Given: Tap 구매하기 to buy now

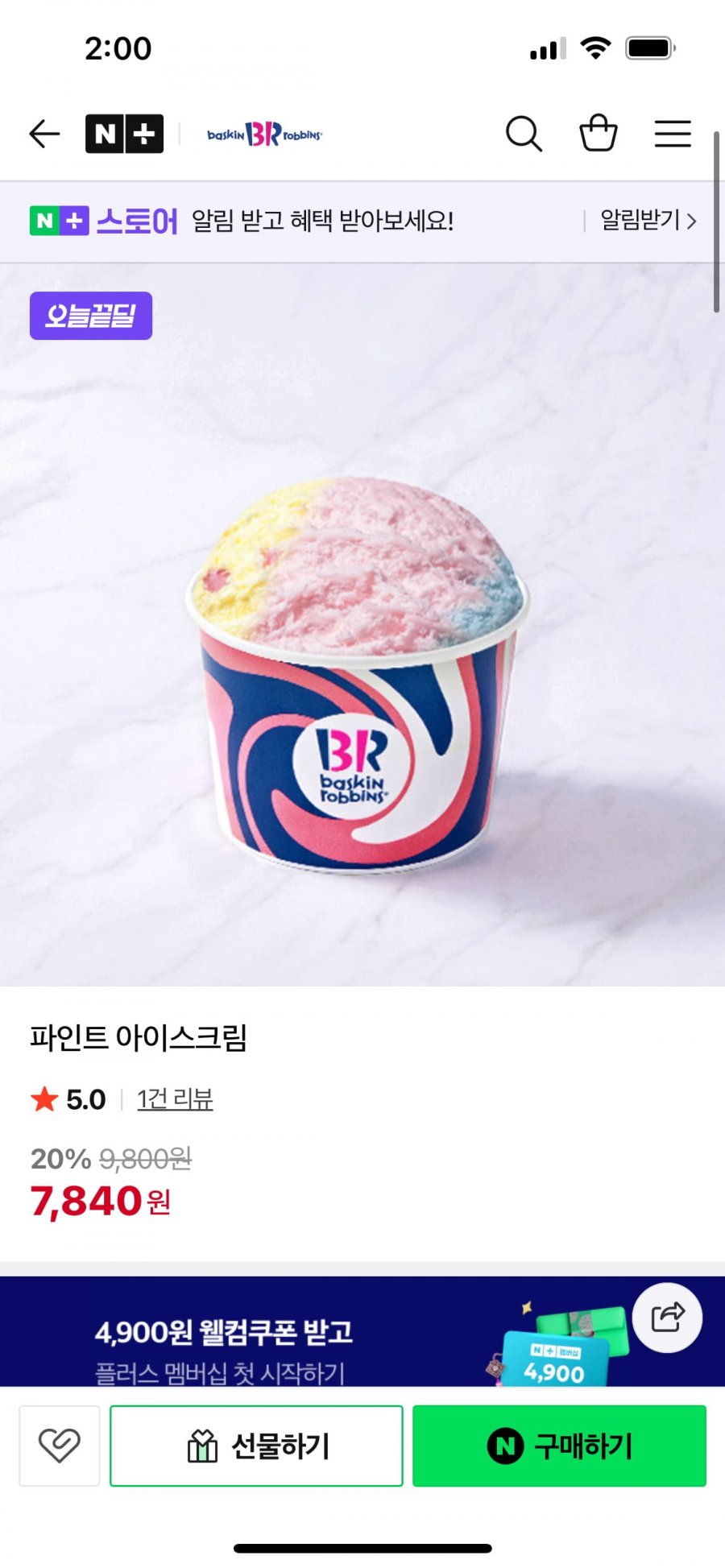Looking at the screenshot, I should click(559, 1446).
